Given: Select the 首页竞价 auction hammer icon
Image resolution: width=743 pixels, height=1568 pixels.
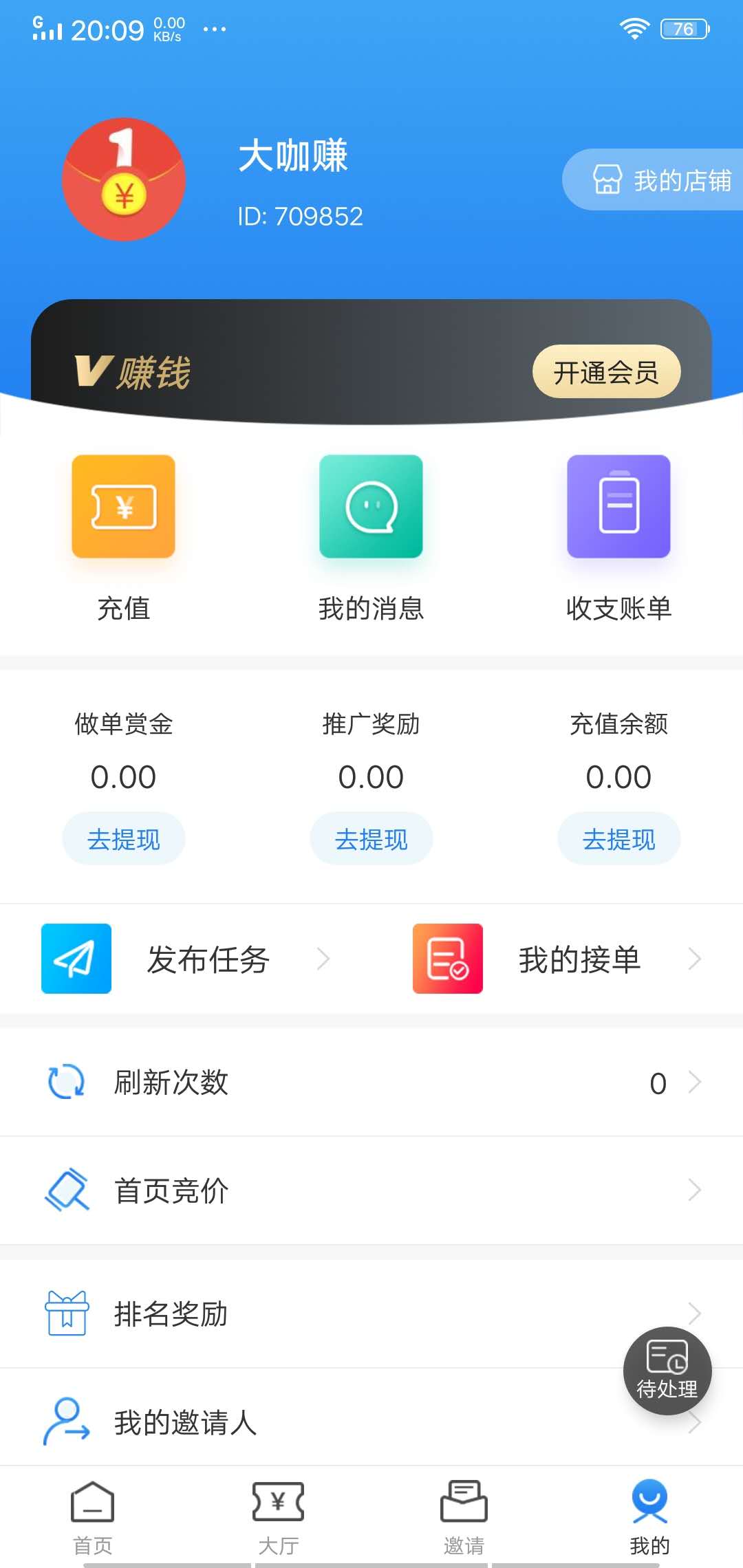Looking at the screenshot, I should pos(65,1191).
